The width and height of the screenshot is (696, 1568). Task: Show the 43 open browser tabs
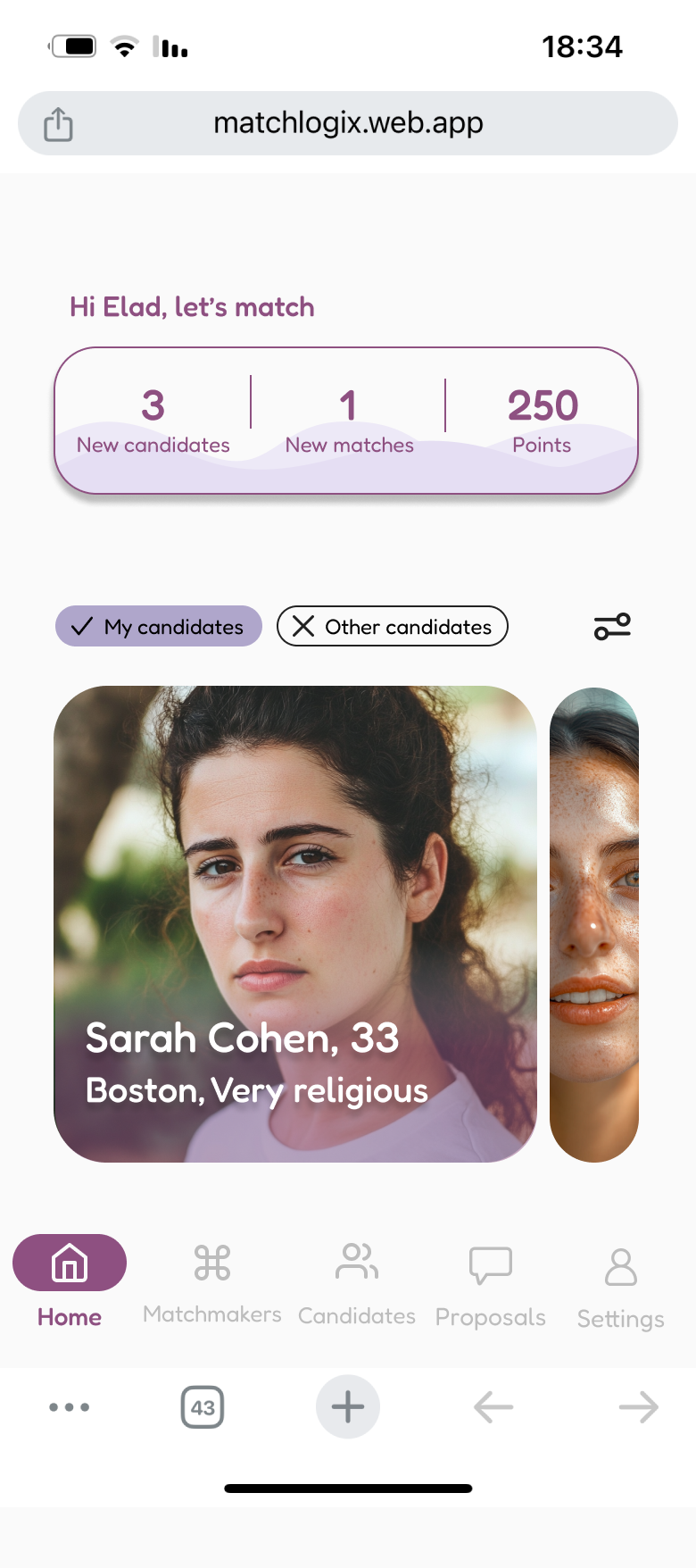[203, 1407]
